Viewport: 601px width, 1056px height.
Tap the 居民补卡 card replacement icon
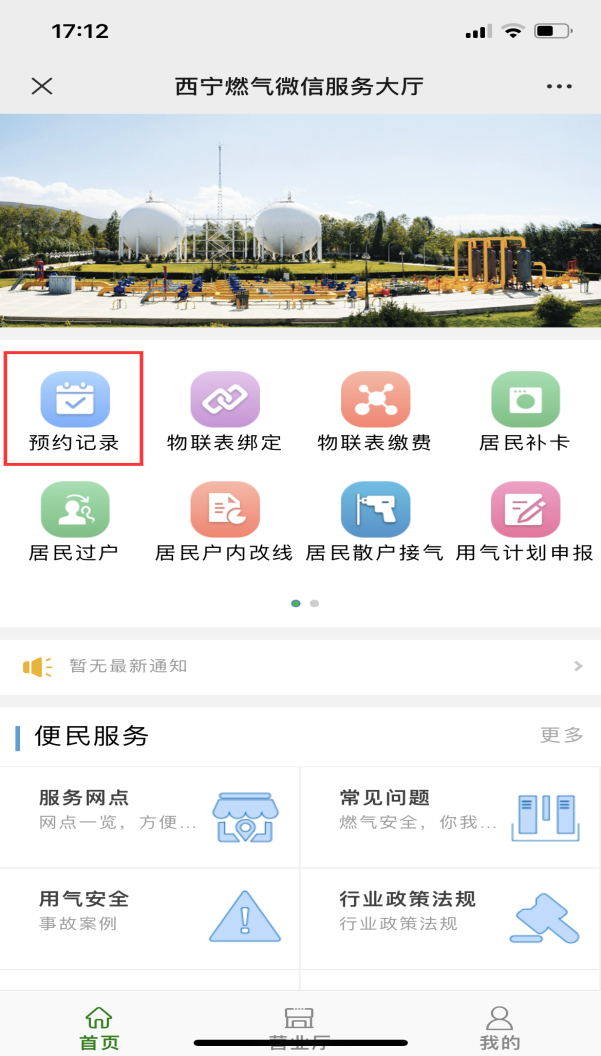(525, 400)
